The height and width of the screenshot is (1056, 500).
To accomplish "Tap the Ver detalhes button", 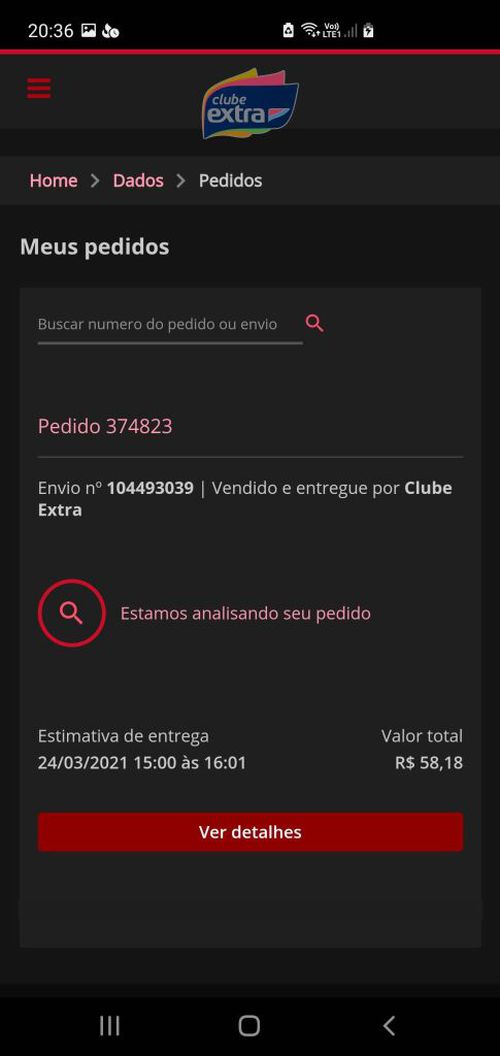I will point(250,832).
